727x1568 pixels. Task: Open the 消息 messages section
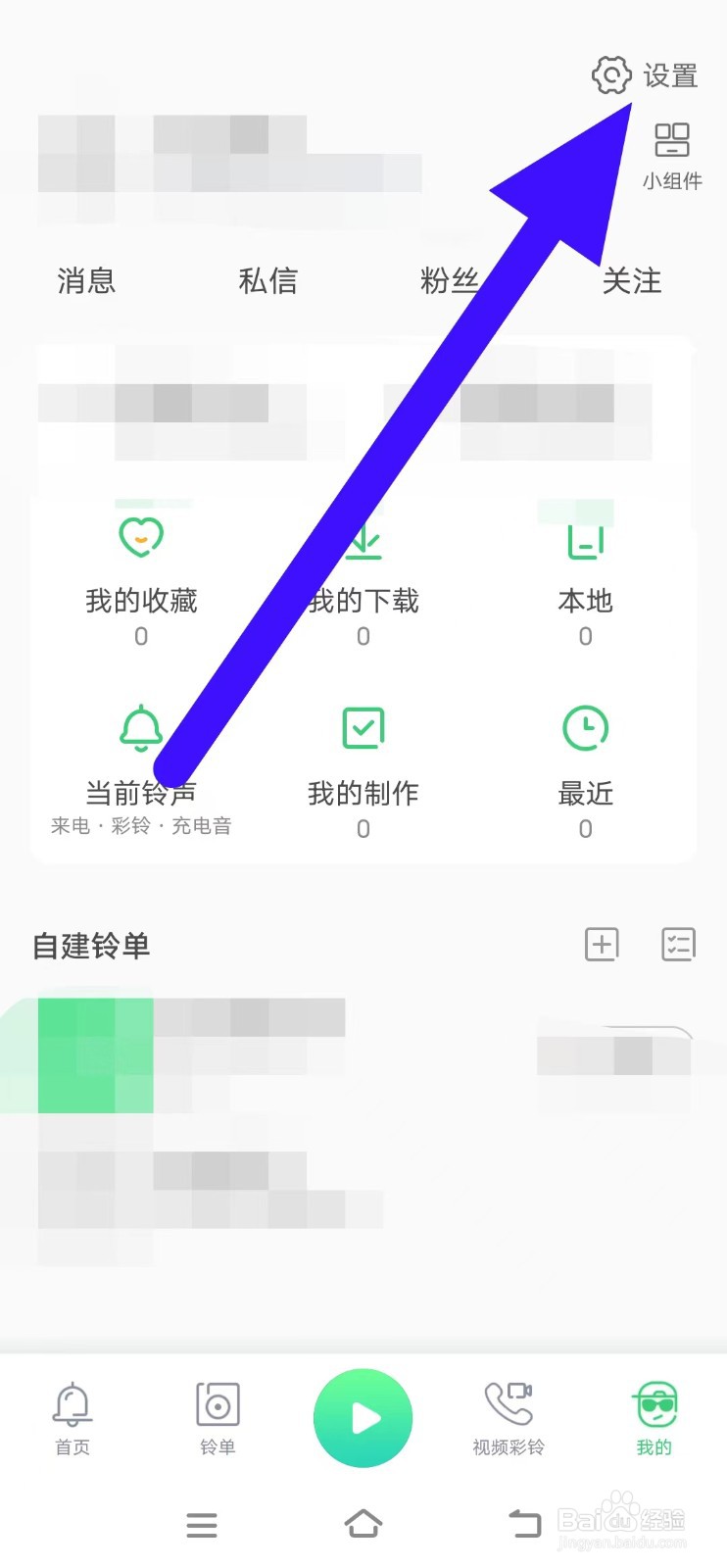click(86, 281)
